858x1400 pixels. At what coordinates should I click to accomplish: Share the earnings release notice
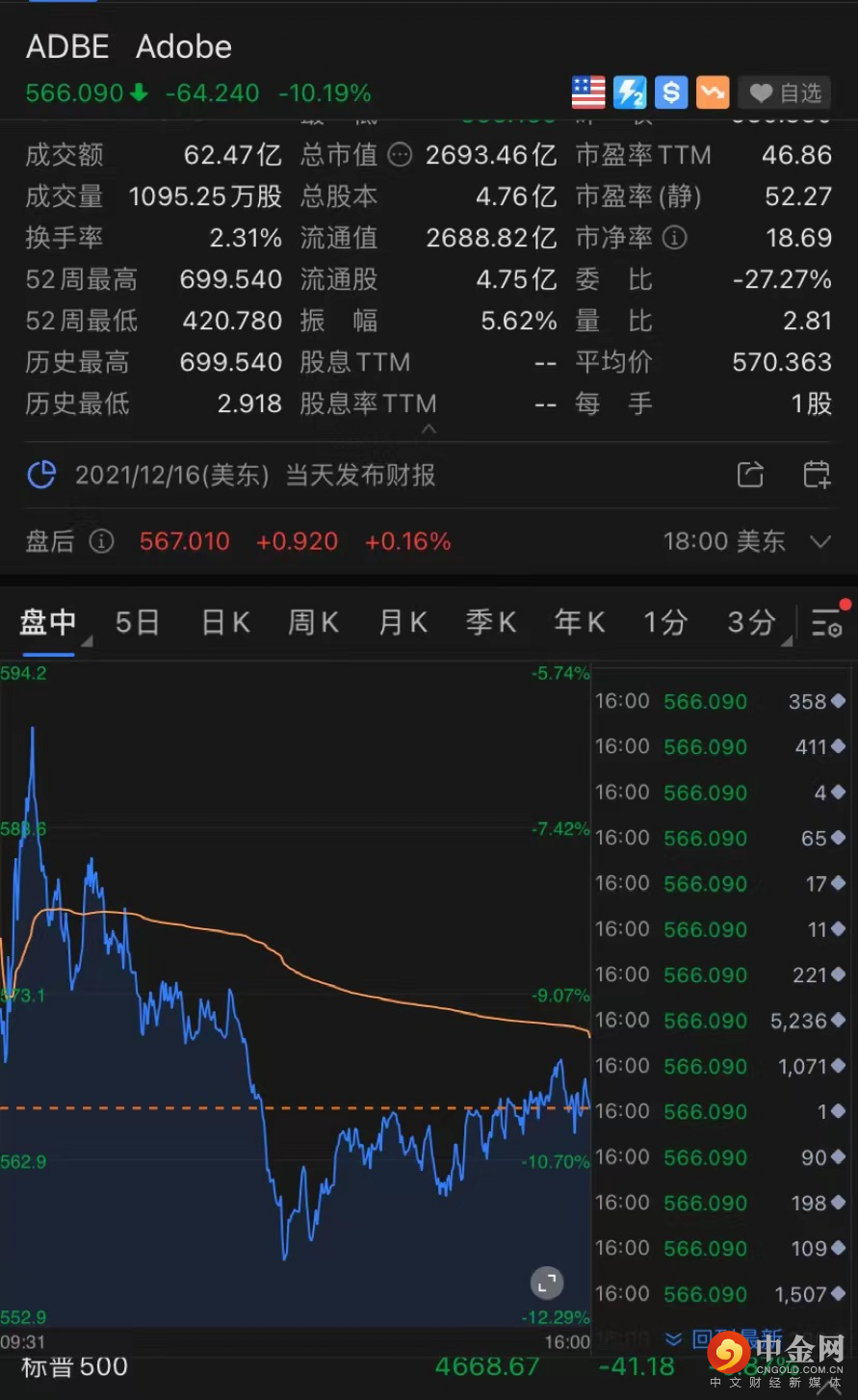(x=750, y=475)
